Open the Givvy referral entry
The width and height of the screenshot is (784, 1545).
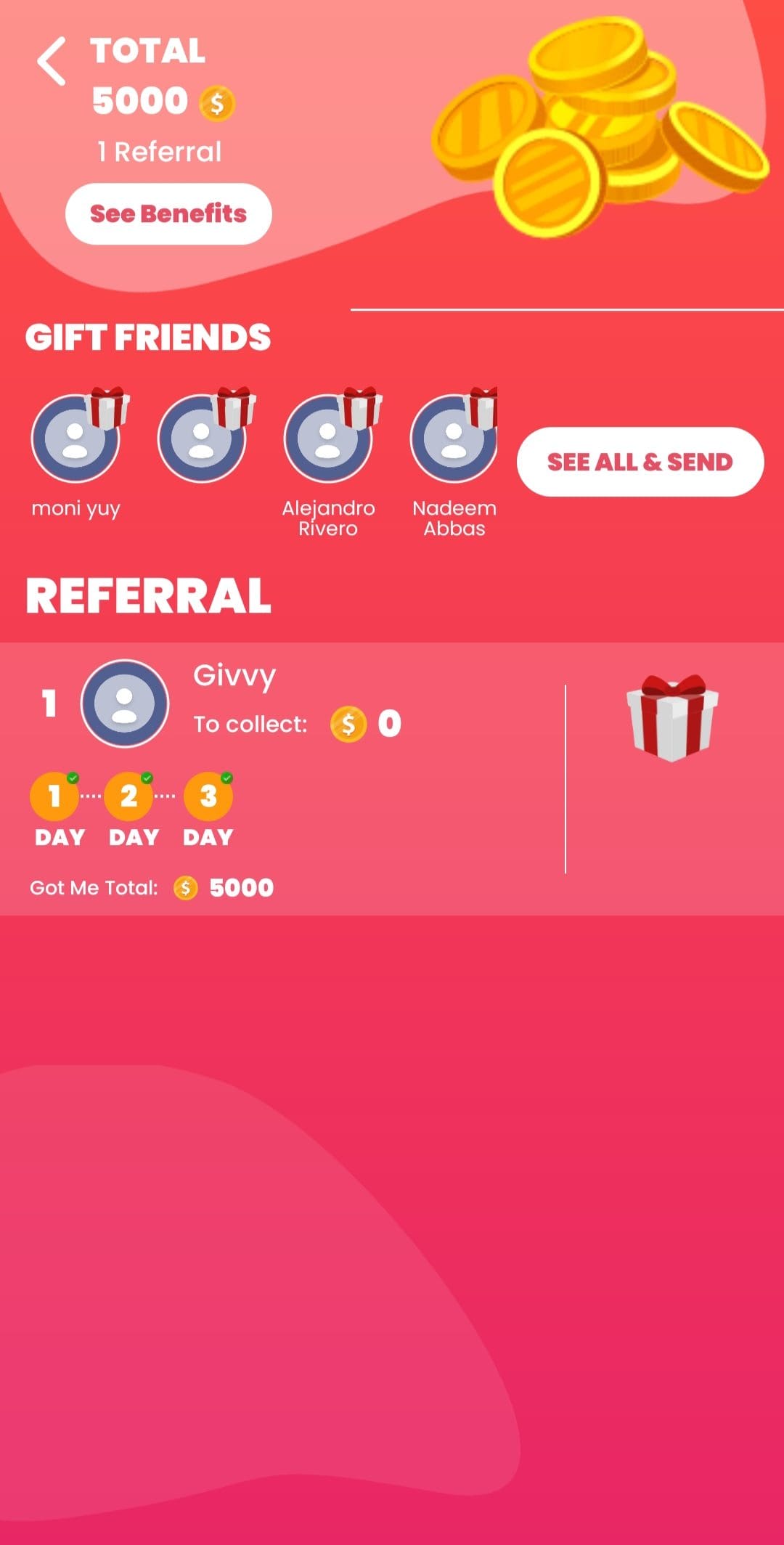(x=392, y=778)
